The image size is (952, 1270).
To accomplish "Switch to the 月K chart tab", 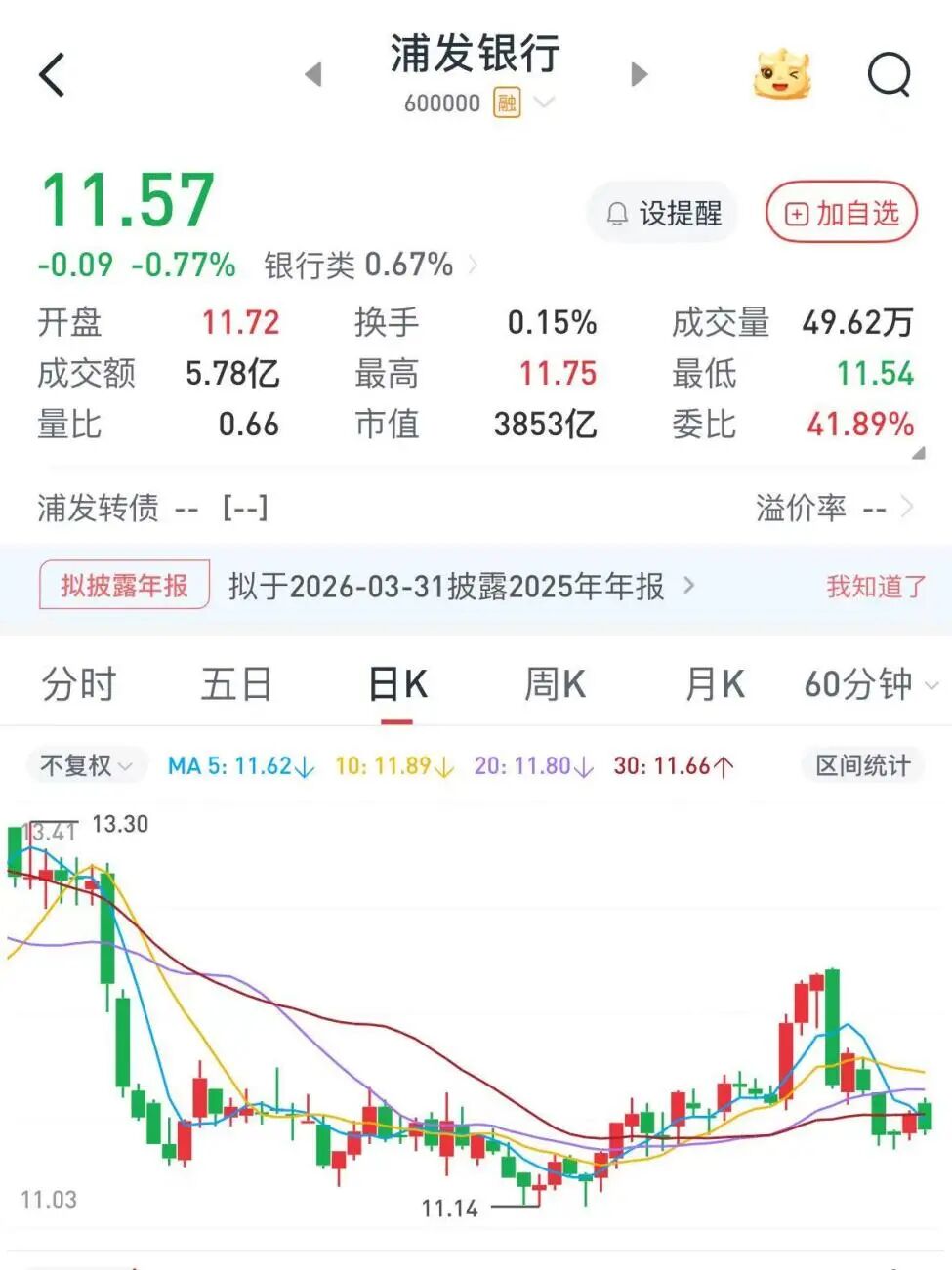I will [715, 684].
